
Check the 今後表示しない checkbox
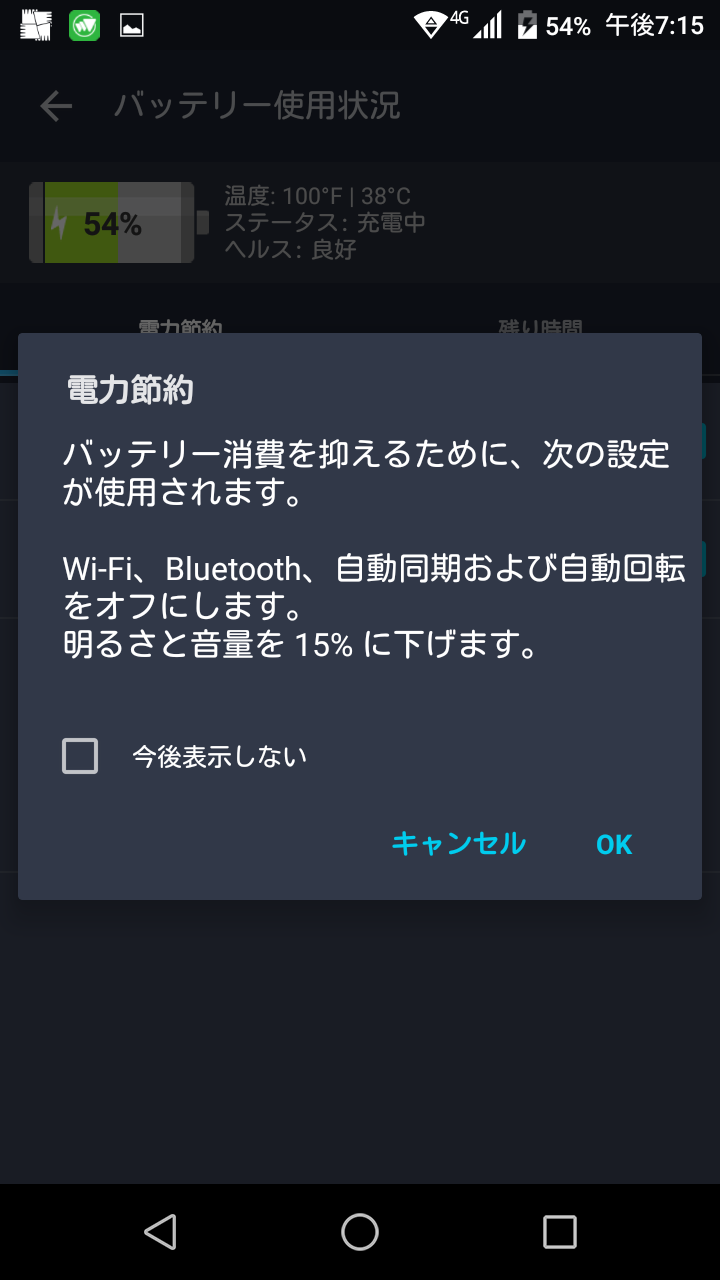(x=80, y=756)
